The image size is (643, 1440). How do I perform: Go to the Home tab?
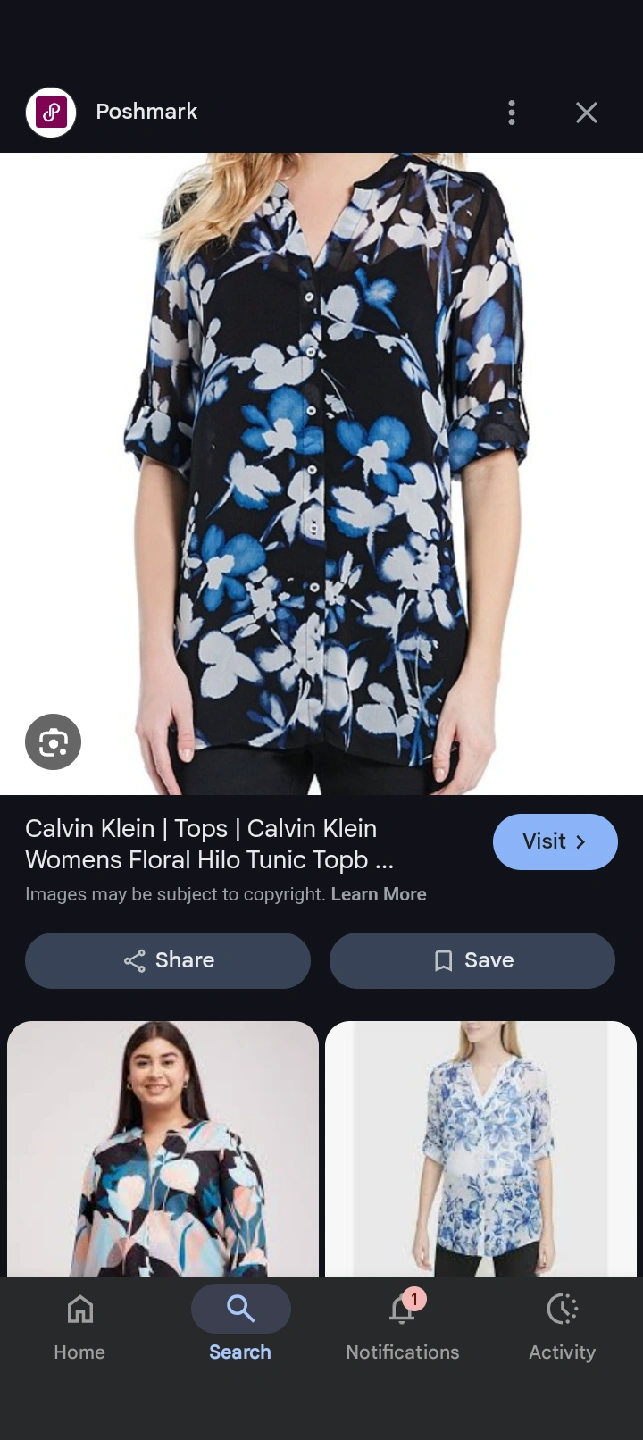(79, 1327)
